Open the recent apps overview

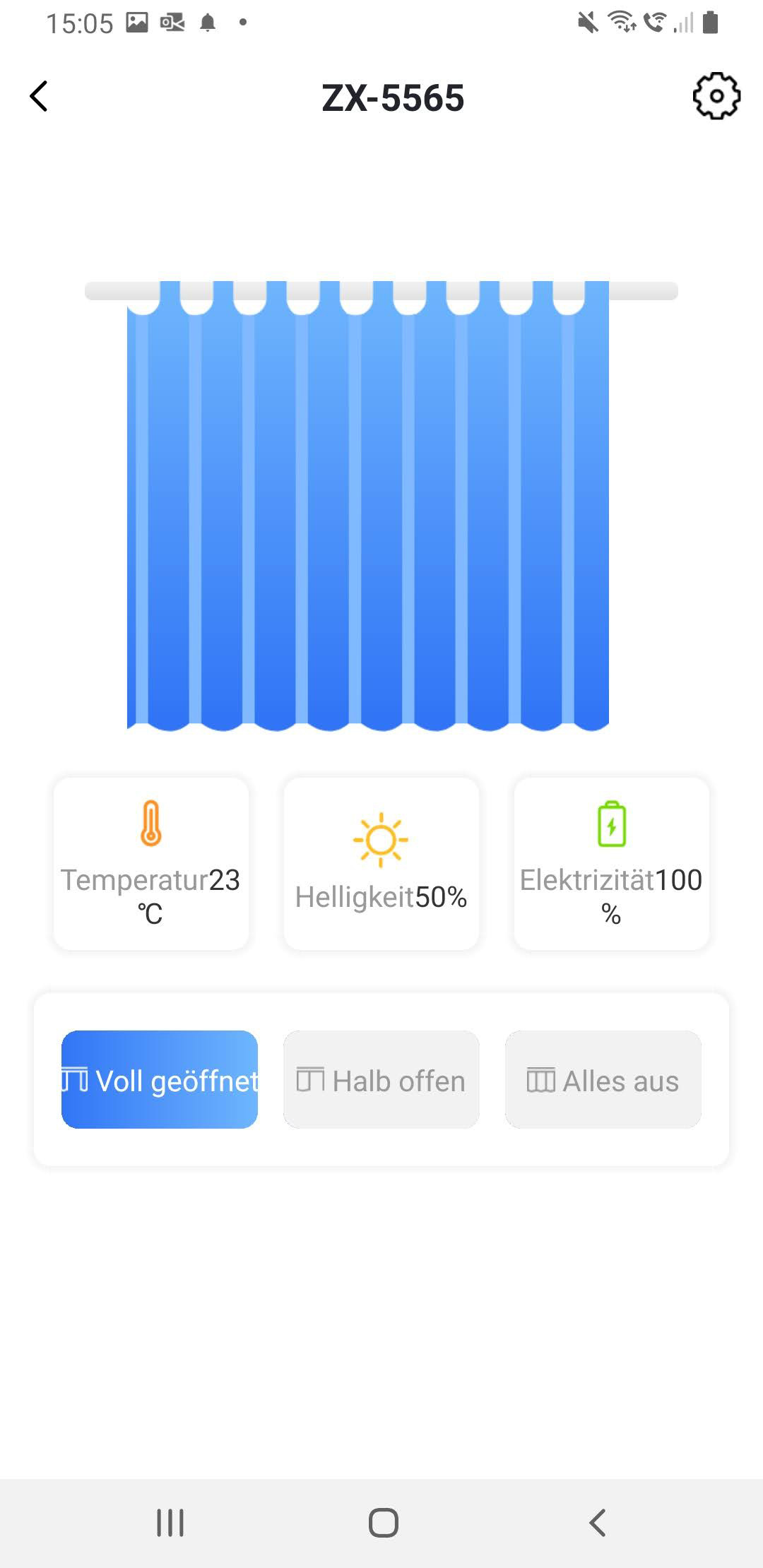tap(170, 1523)
